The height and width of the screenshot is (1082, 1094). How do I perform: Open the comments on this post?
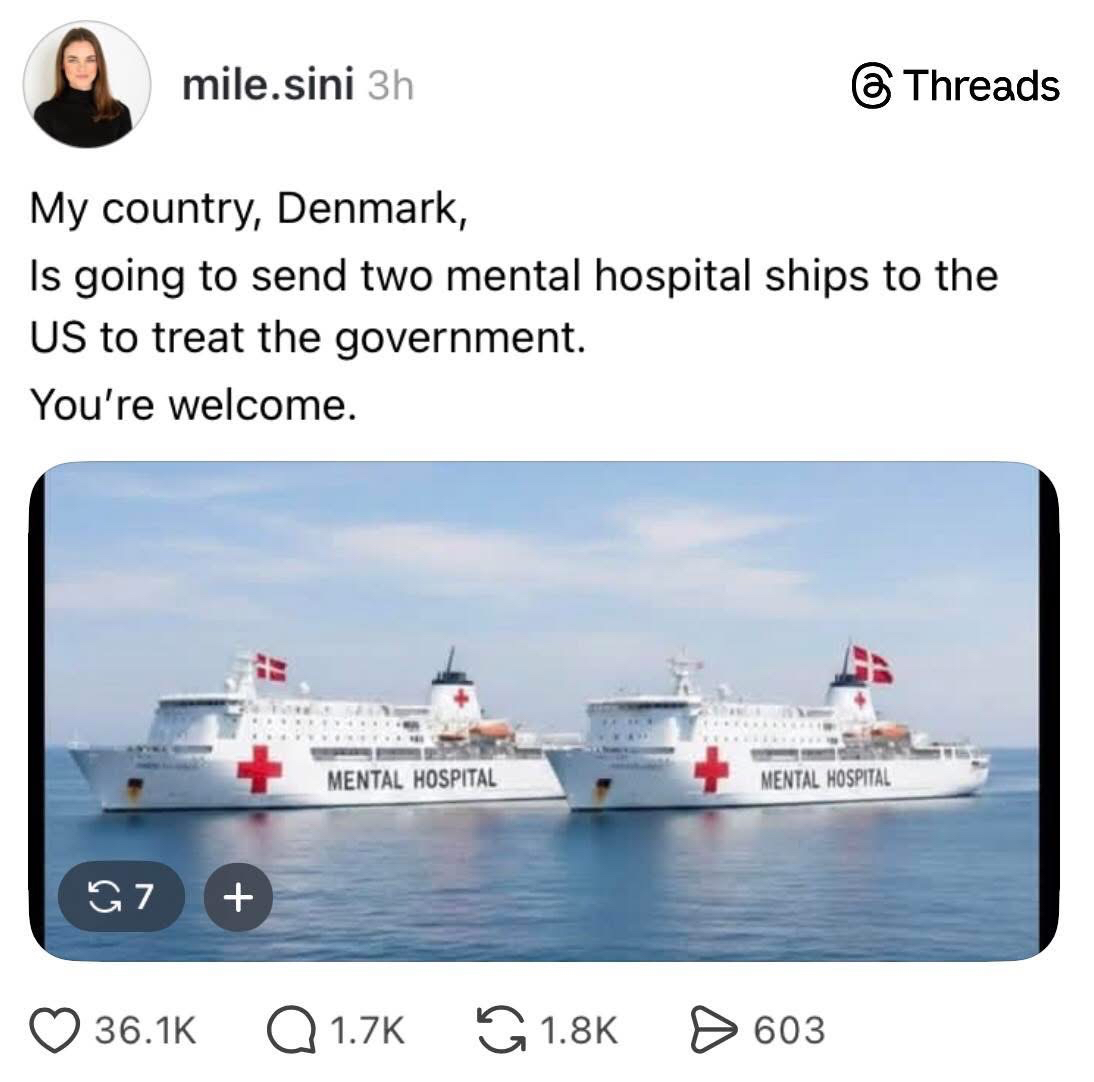[290, 1029]
